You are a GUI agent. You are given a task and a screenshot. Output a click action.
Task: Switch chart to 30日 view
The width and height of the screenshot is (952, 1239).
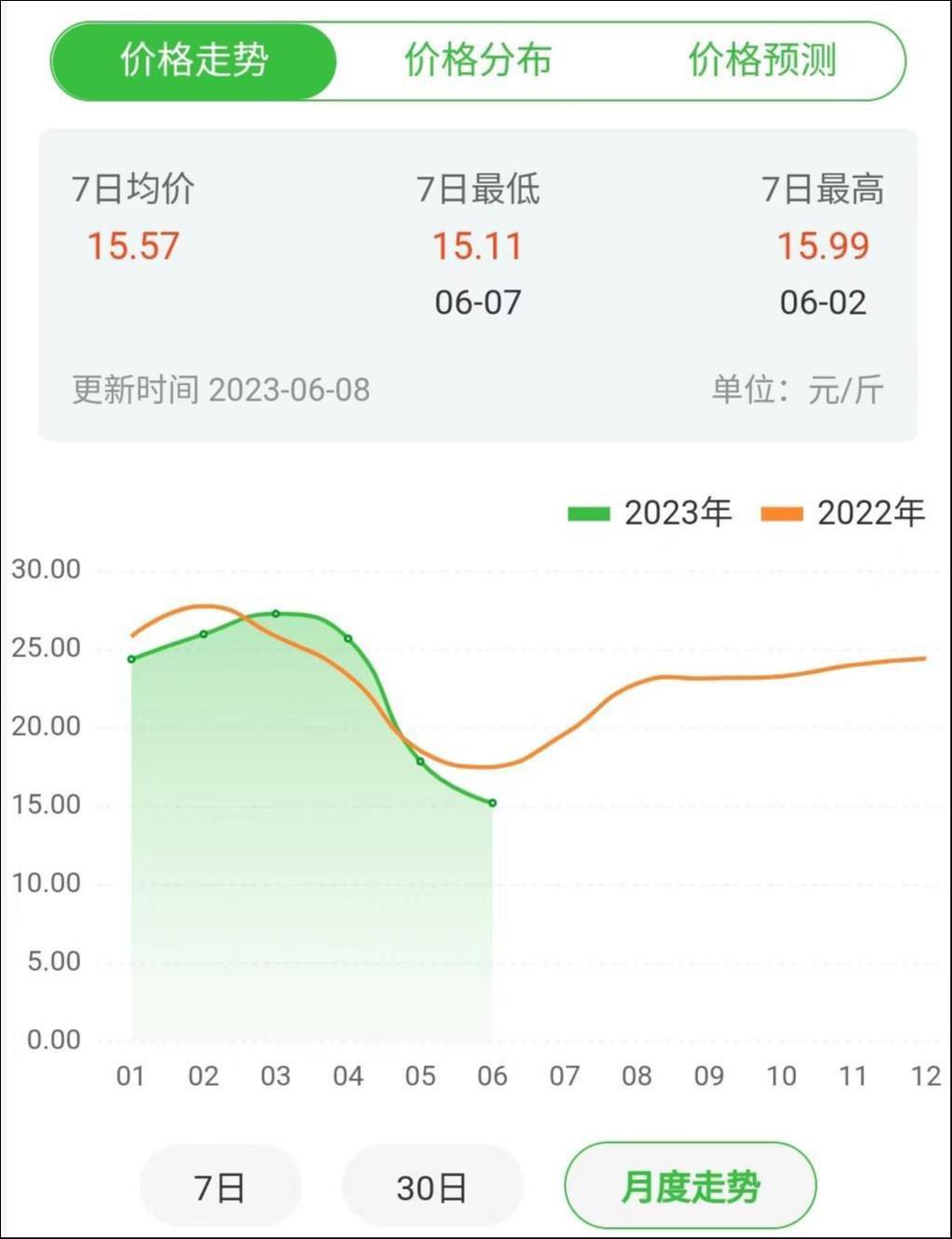coord(432,1188)
